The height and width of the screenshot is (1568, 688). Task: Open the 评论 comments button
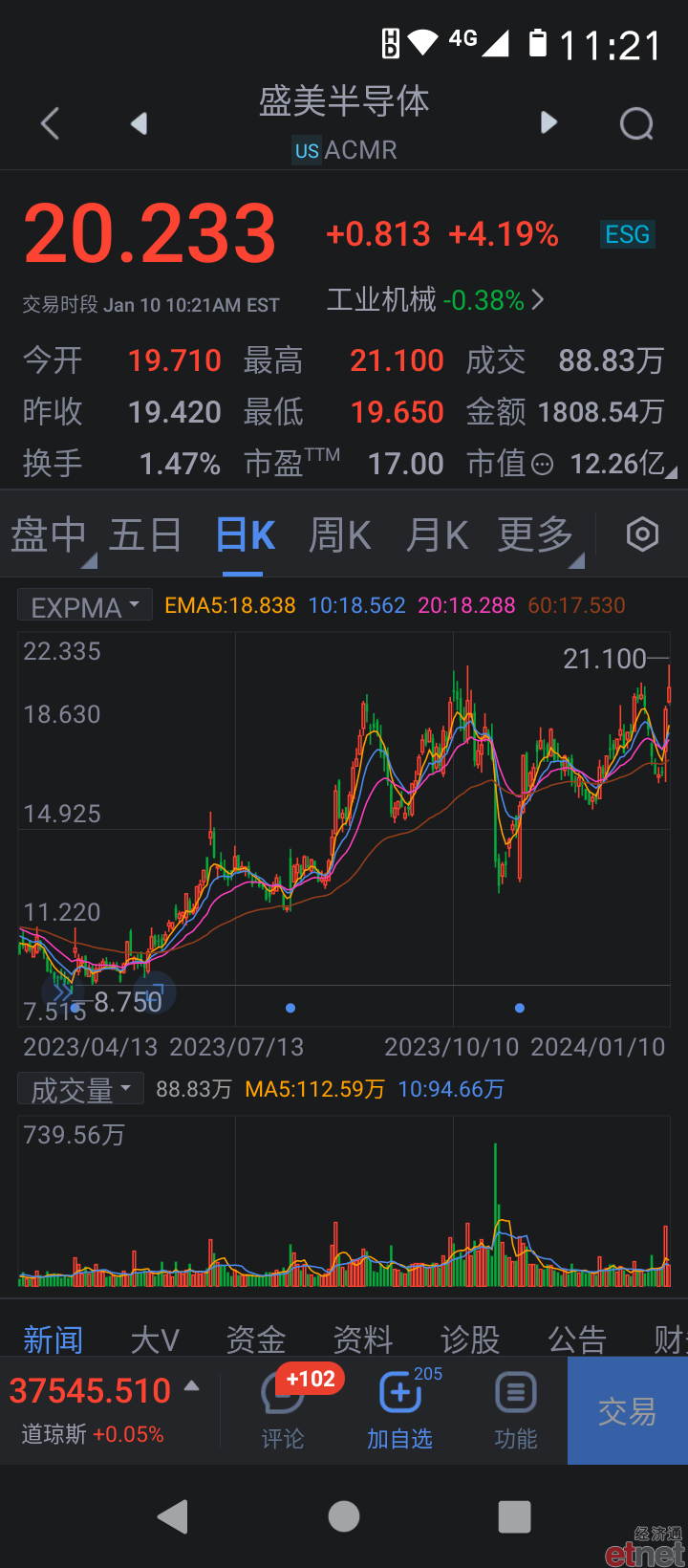(283, 1411)
